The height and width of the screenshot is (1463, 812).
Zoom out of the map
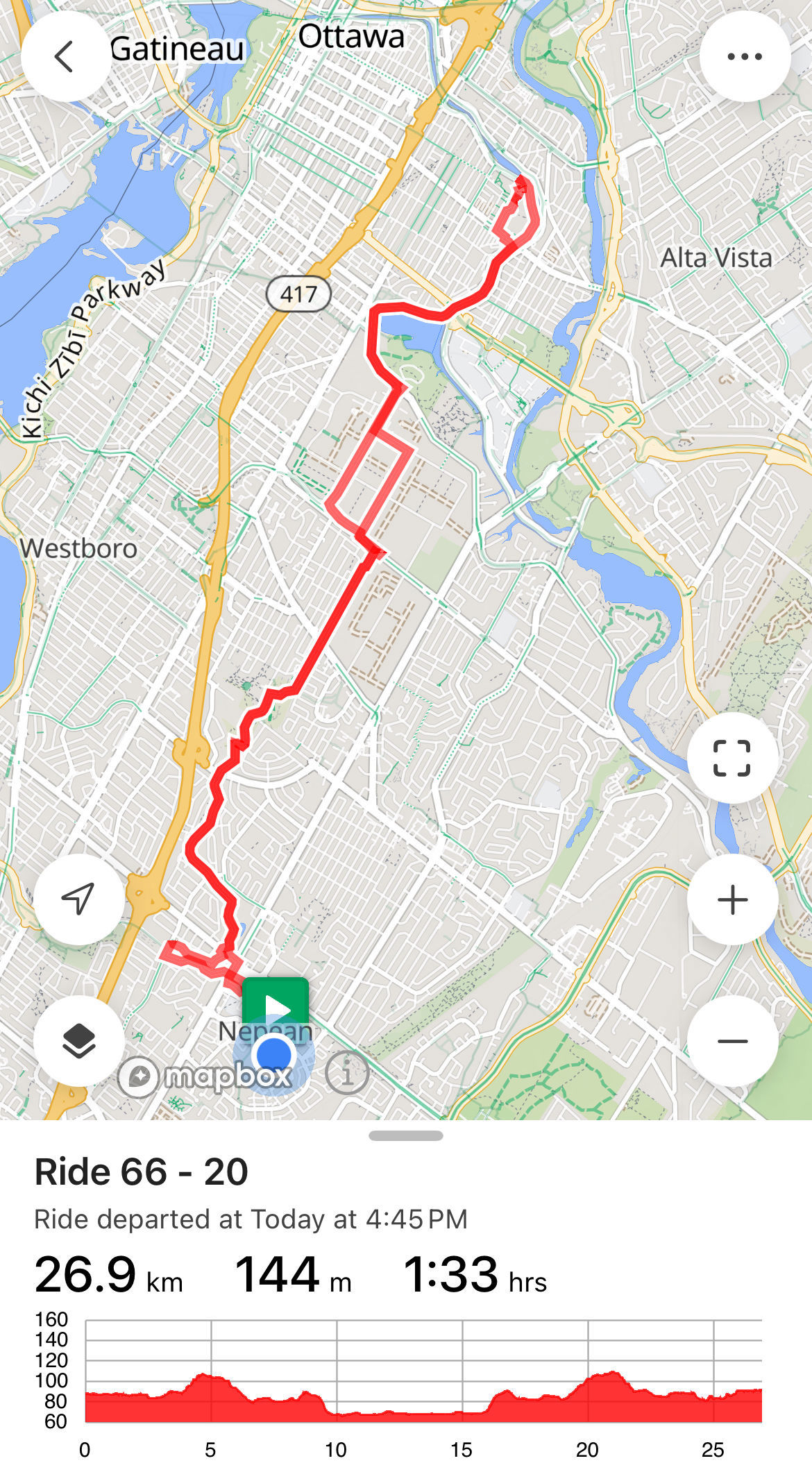tap(732, 1041)
